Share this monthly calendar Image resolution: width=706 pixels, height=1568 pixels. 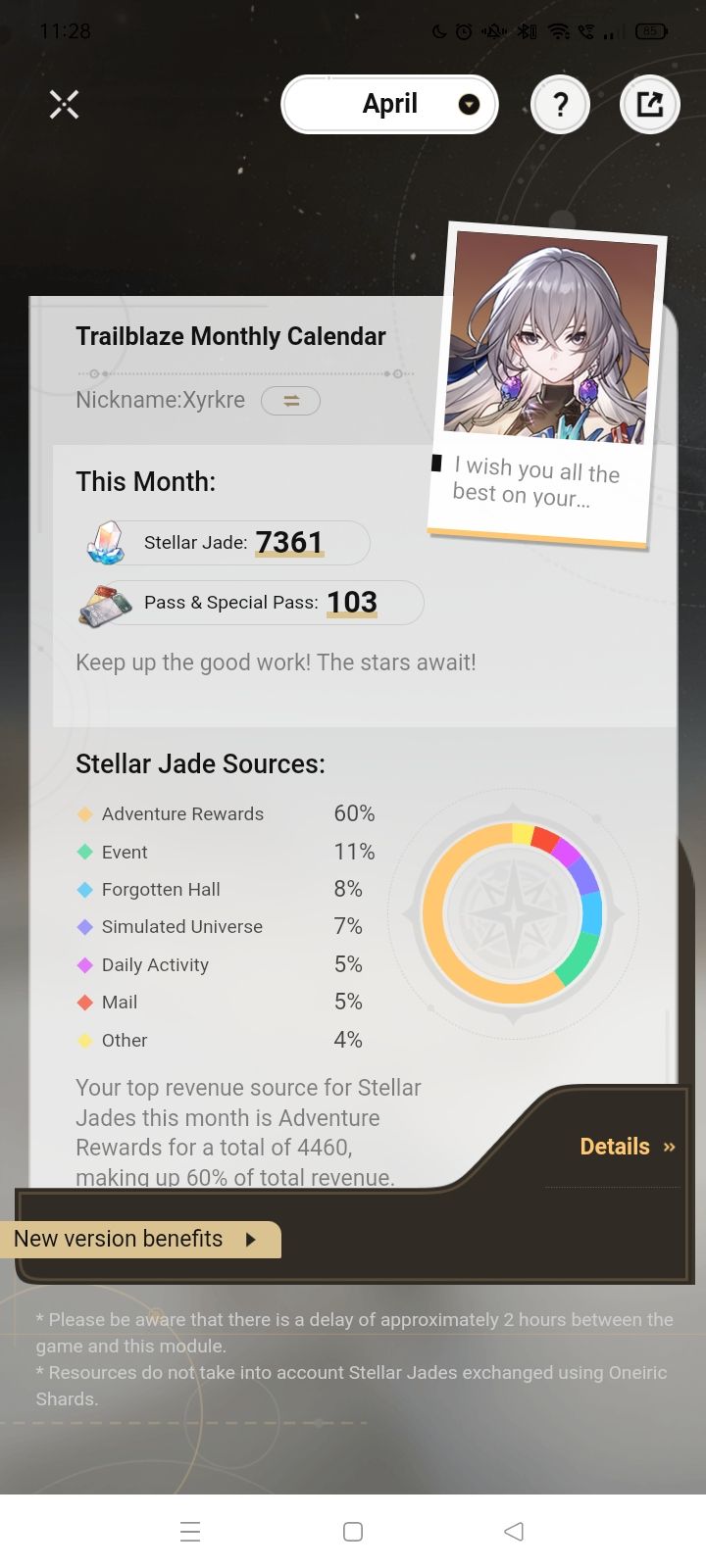(649, 104)
